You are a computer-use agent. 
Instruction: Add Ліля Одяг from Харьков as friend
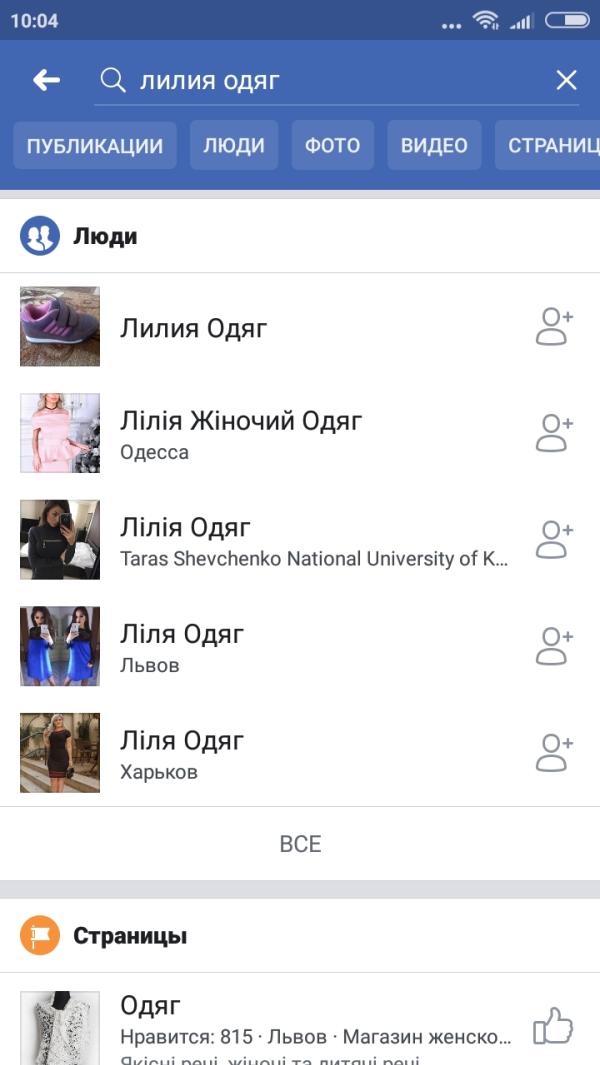click(554, 753)
